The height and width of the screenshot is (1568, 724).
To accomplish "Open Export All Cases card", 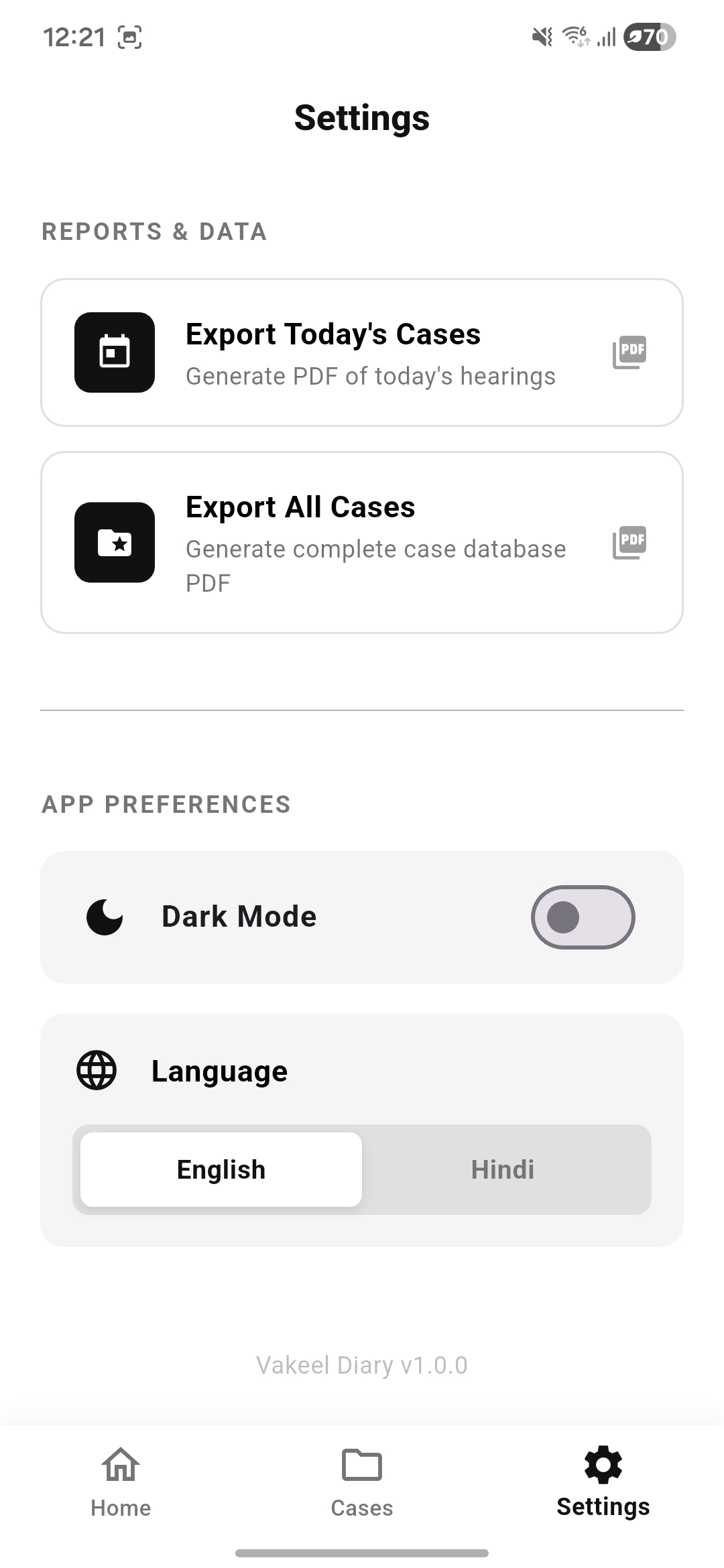I will (362, 542).
